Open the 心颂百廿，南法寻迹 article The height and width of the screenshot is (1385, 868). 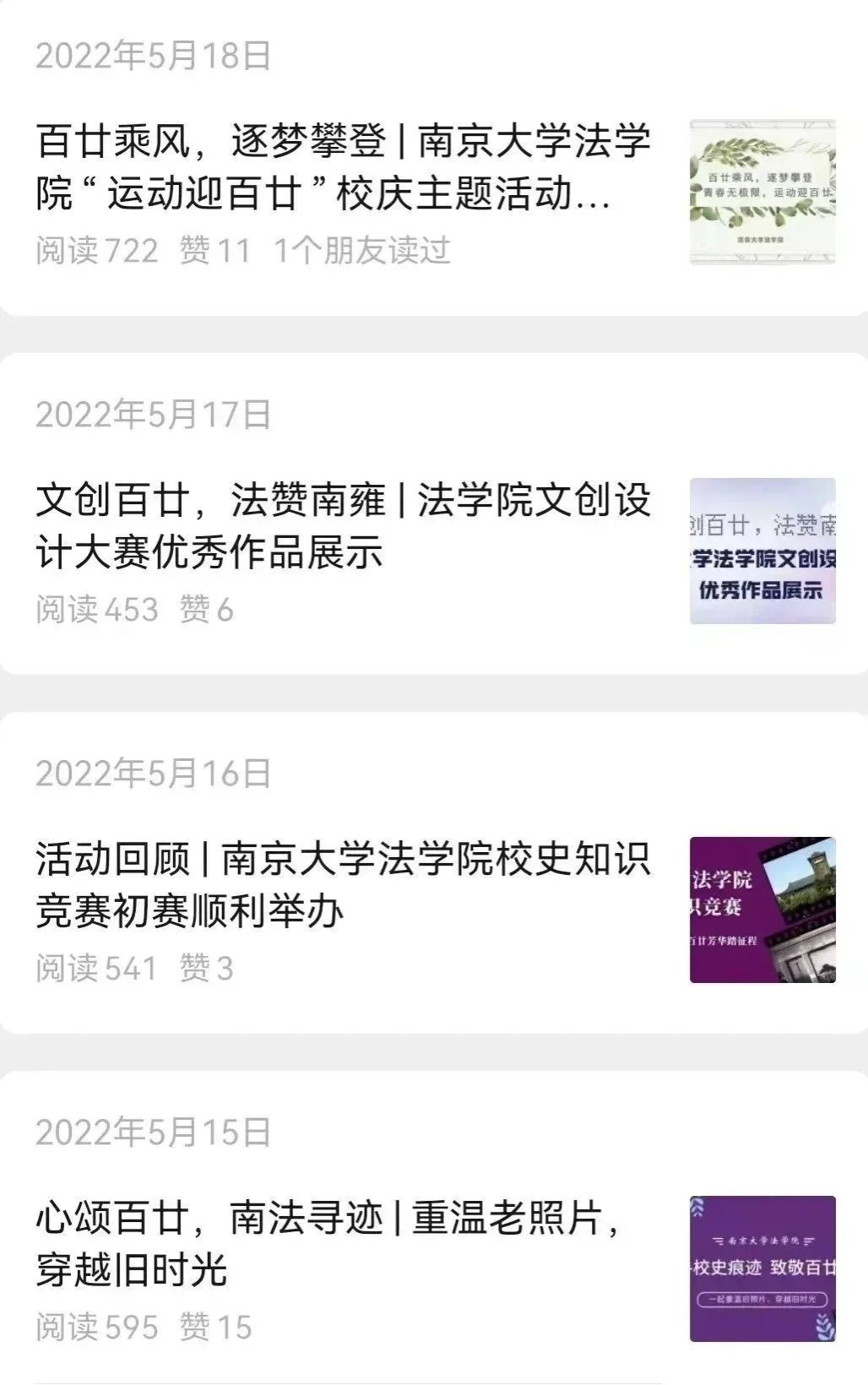click(329, 1243)
